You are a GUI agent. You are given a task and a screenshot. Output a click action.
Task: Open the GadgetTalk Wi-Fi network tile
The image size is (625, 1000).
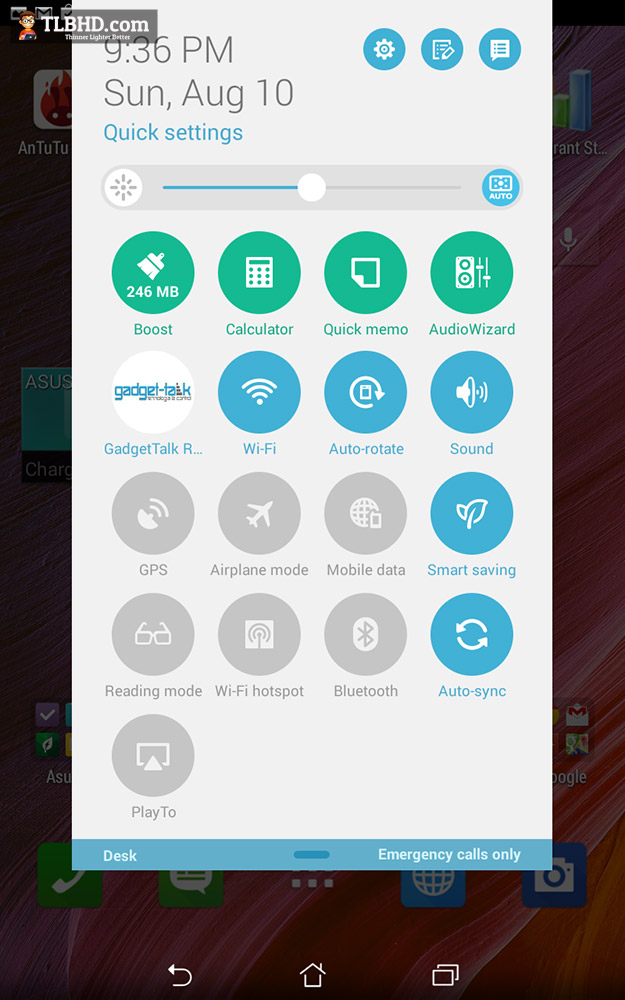153,392
